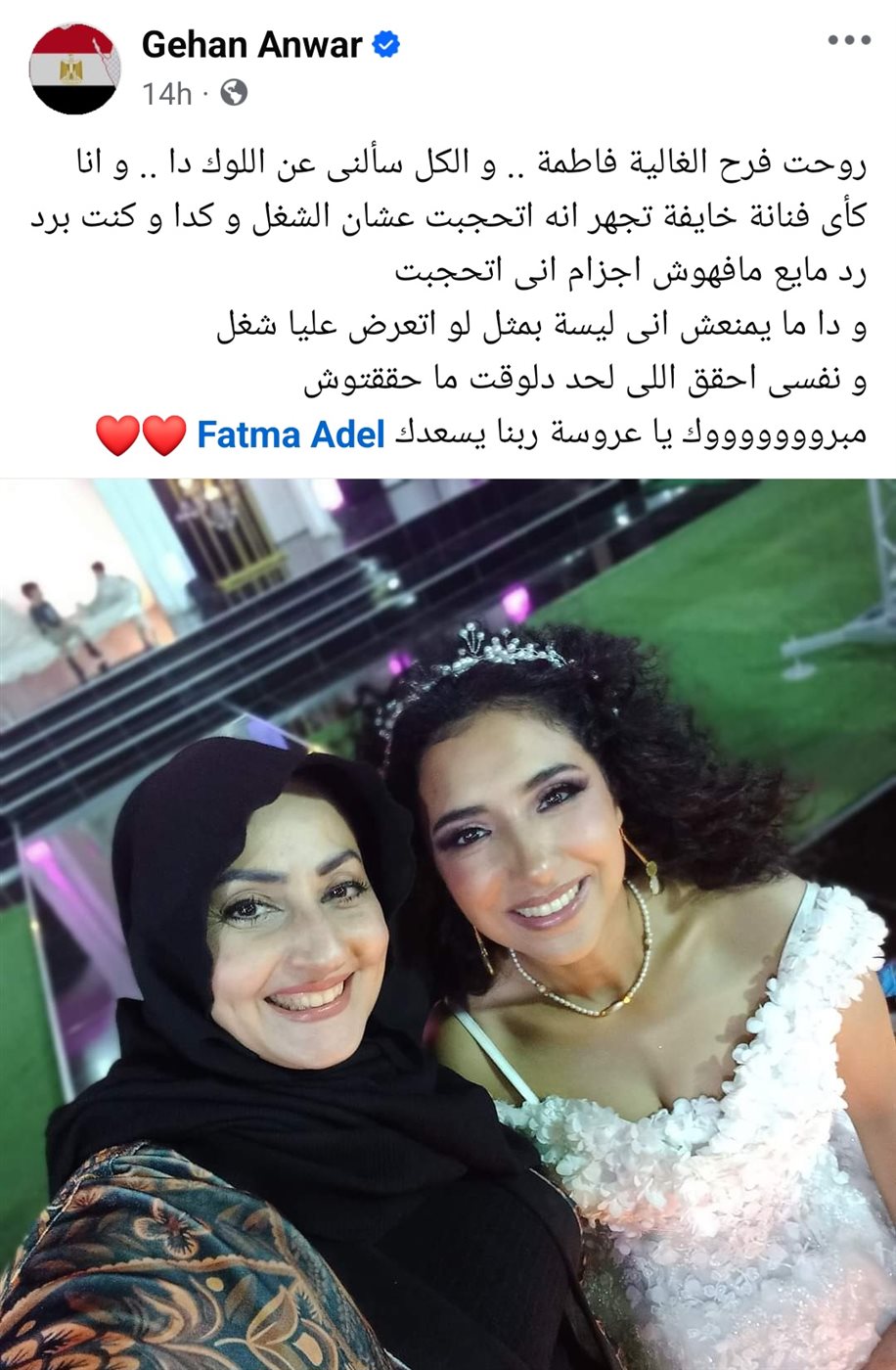This screenshot has height=1370, width=896.
Task: Open tagged profile Fatma Adel
Action: [291, 435]
